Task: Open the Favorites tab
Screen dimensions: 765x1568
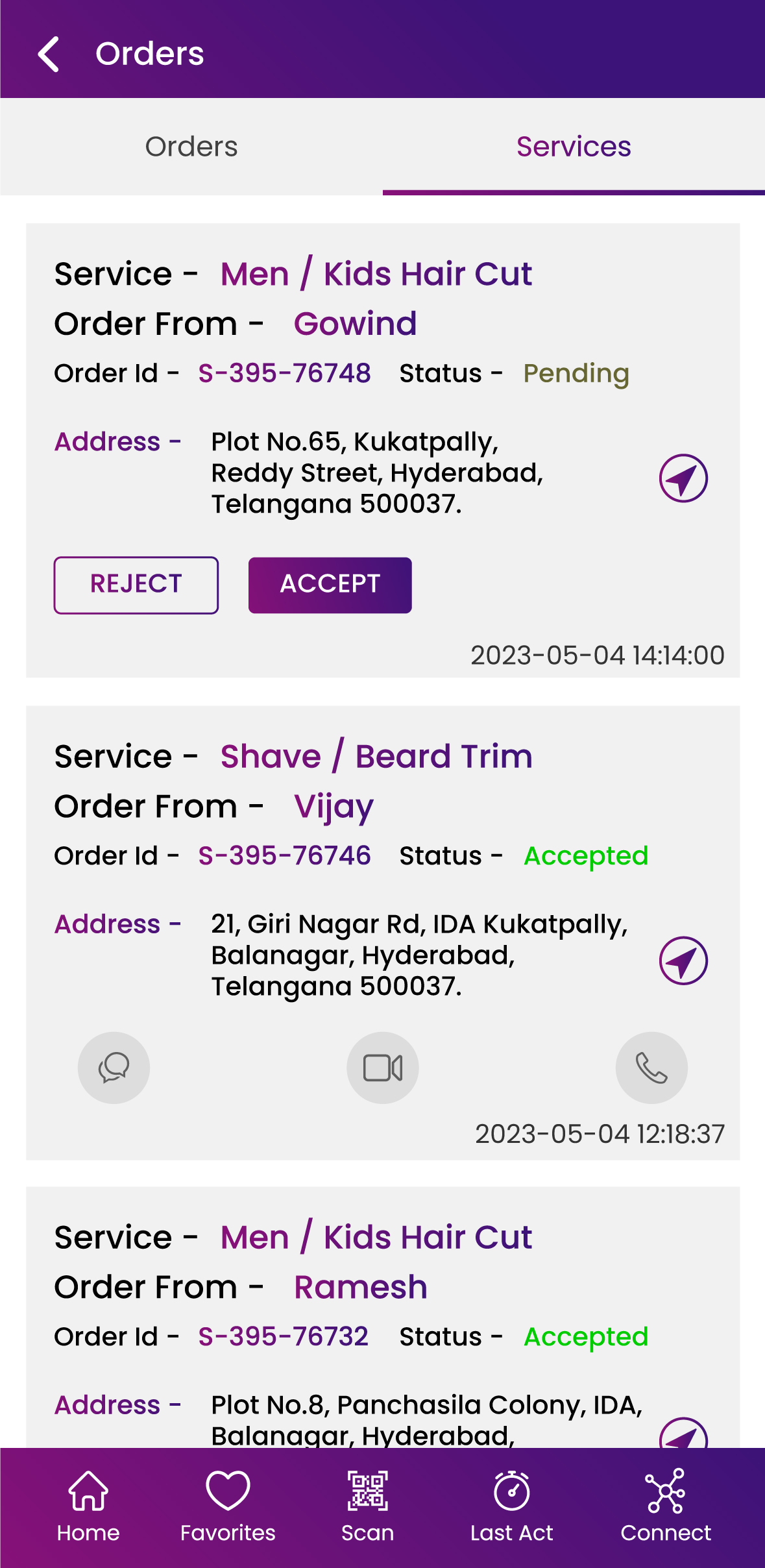Action: coord(228,1507)
